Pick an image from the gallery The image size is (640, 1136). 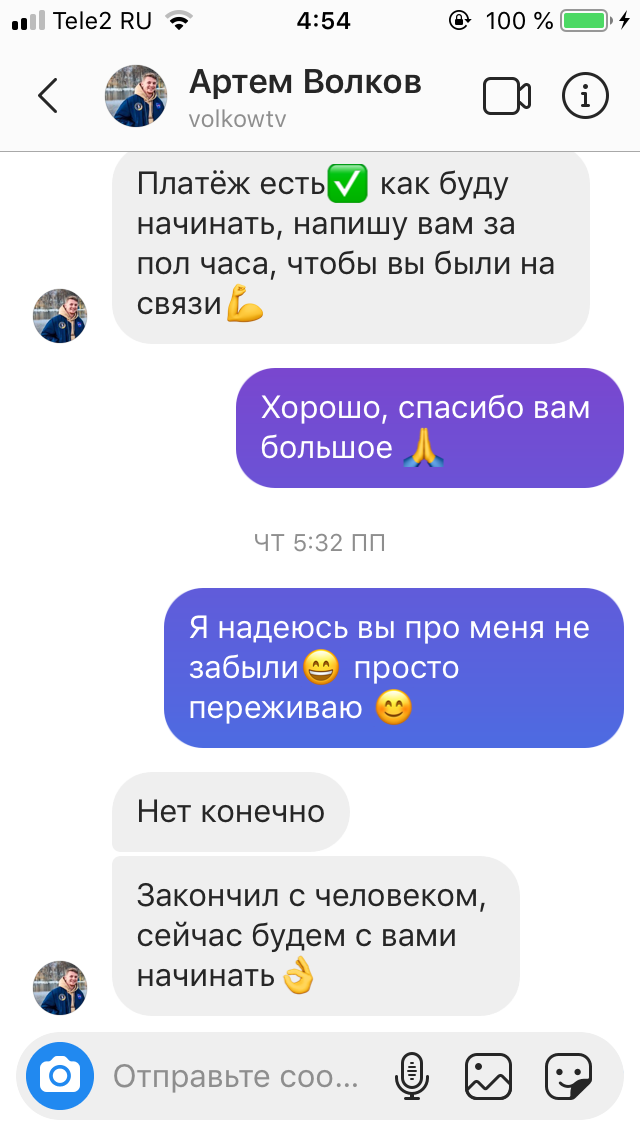[489, 1077]
